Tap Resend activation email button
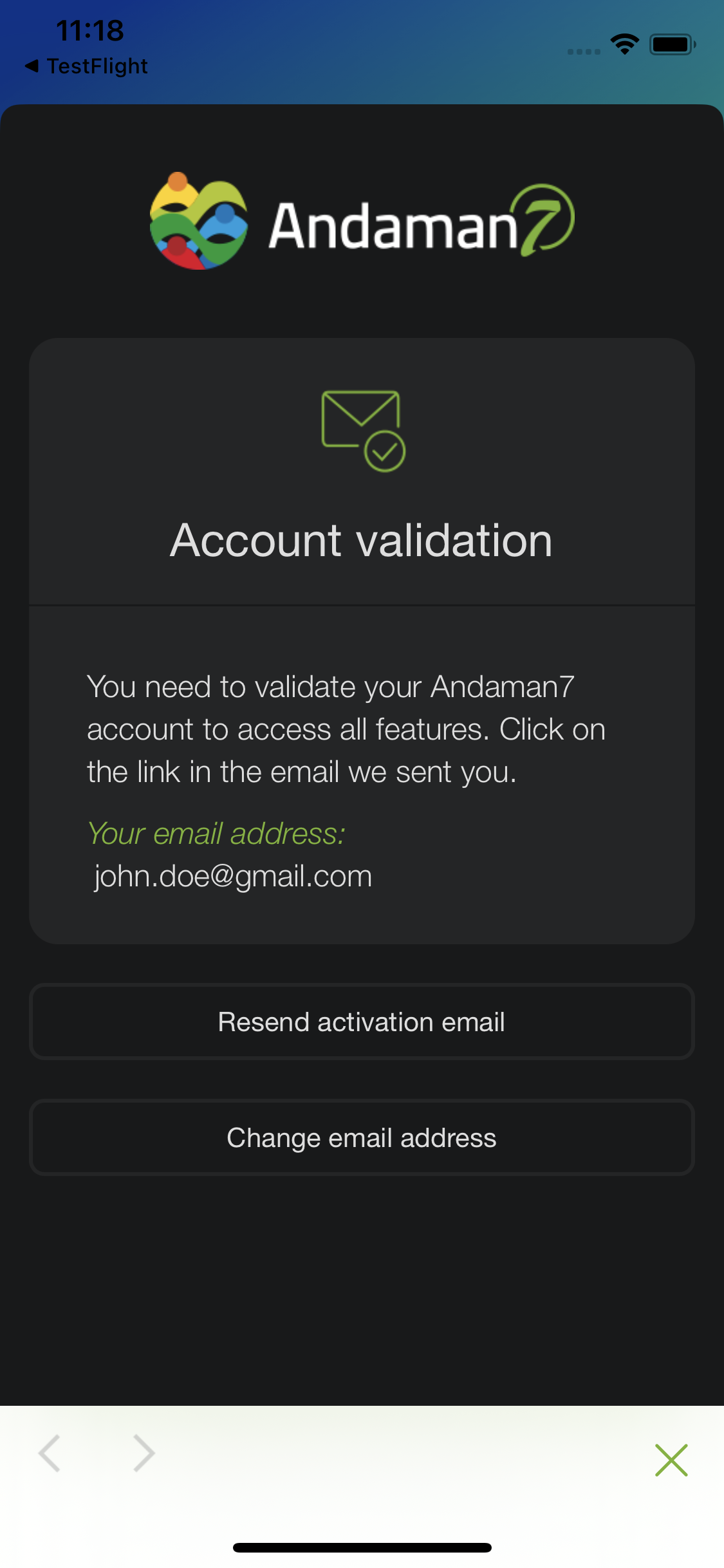Screen dimensions: 724x1568 362,1022
